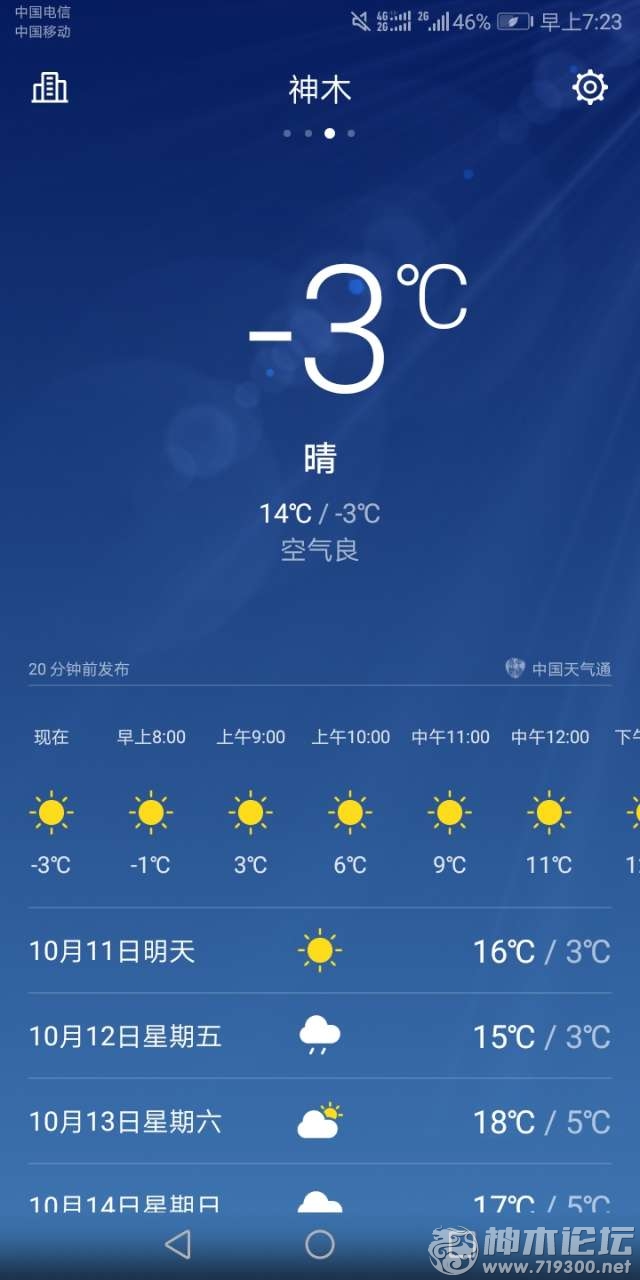640x1280 pixels.
Task: Open forecast for 10月13日星期六
Action: (320, 1122)
